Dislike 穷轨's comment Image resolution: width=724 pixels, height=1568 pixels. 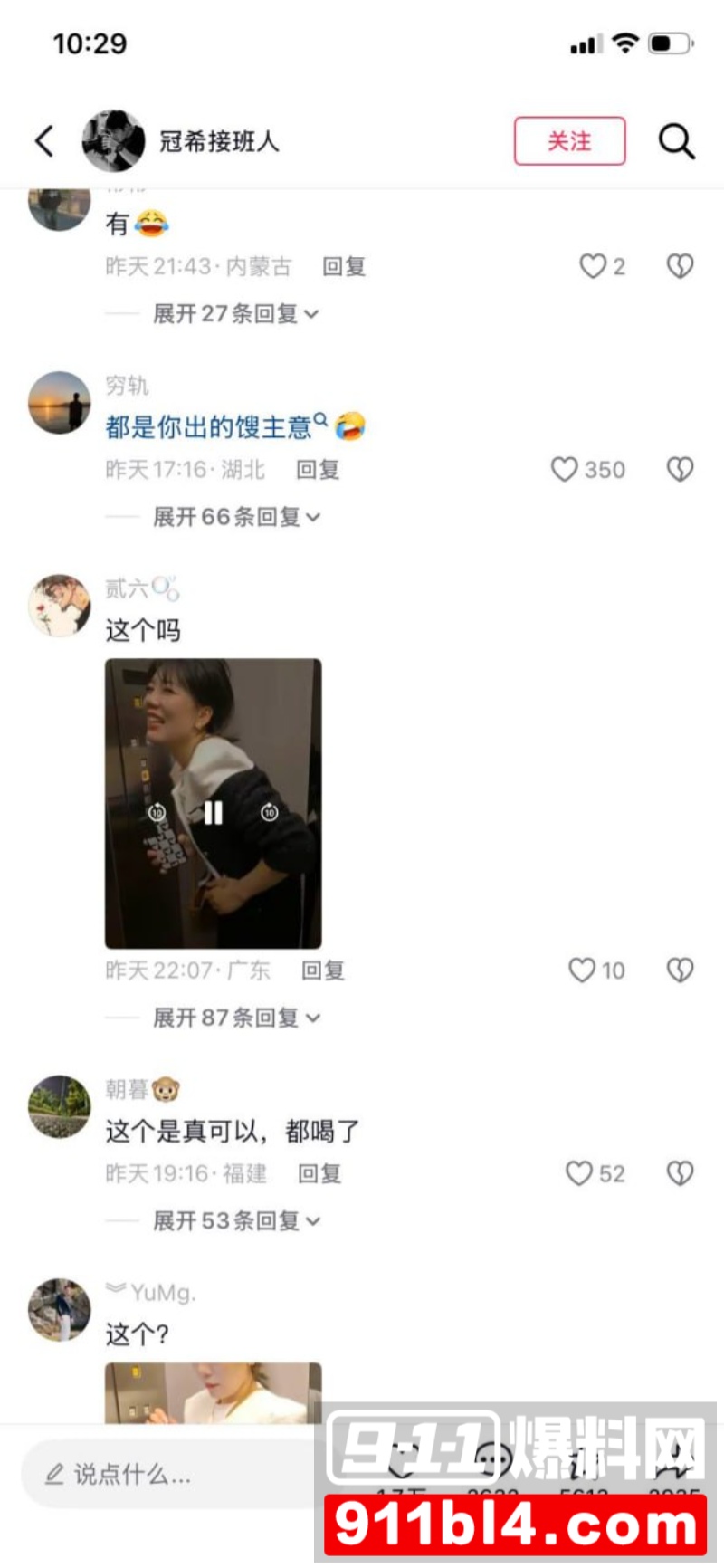pyautogui.click(x=680, y=469)
